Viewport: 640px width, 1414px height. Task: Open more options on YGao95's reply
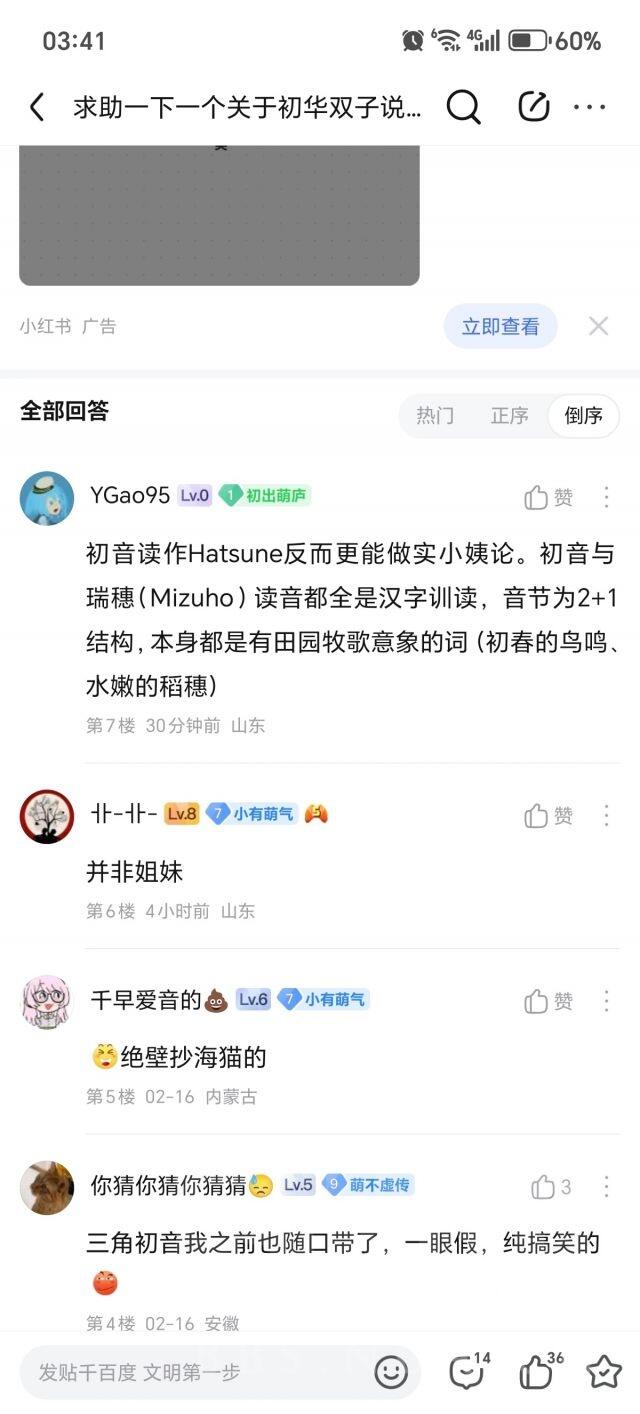[x=606, y=497]
